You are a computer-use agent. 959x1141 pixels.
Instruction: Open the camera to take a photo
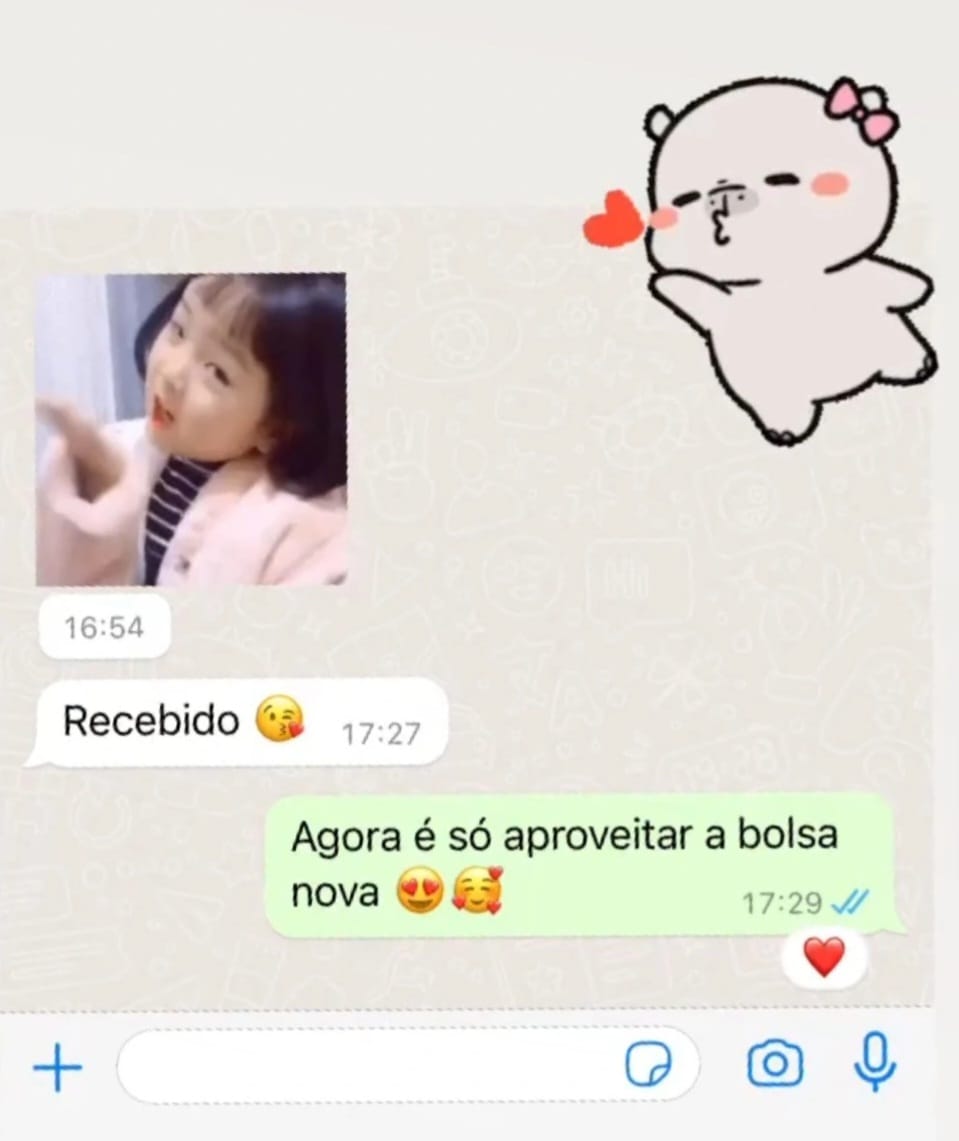click(775, 1065)
